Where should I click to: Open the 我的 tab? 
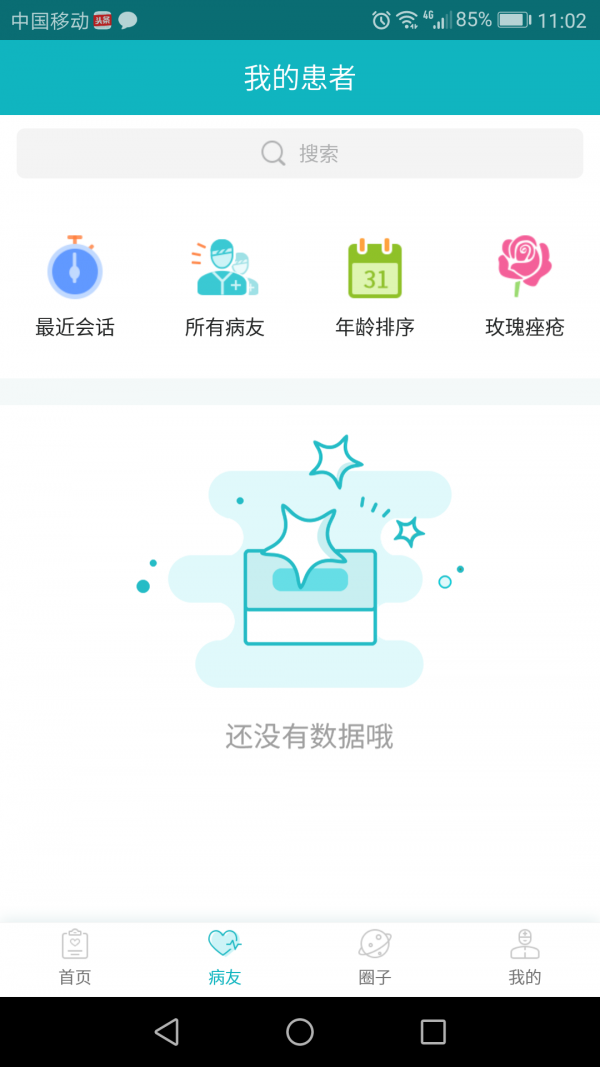pyautogui.click(x=525, y=958)
